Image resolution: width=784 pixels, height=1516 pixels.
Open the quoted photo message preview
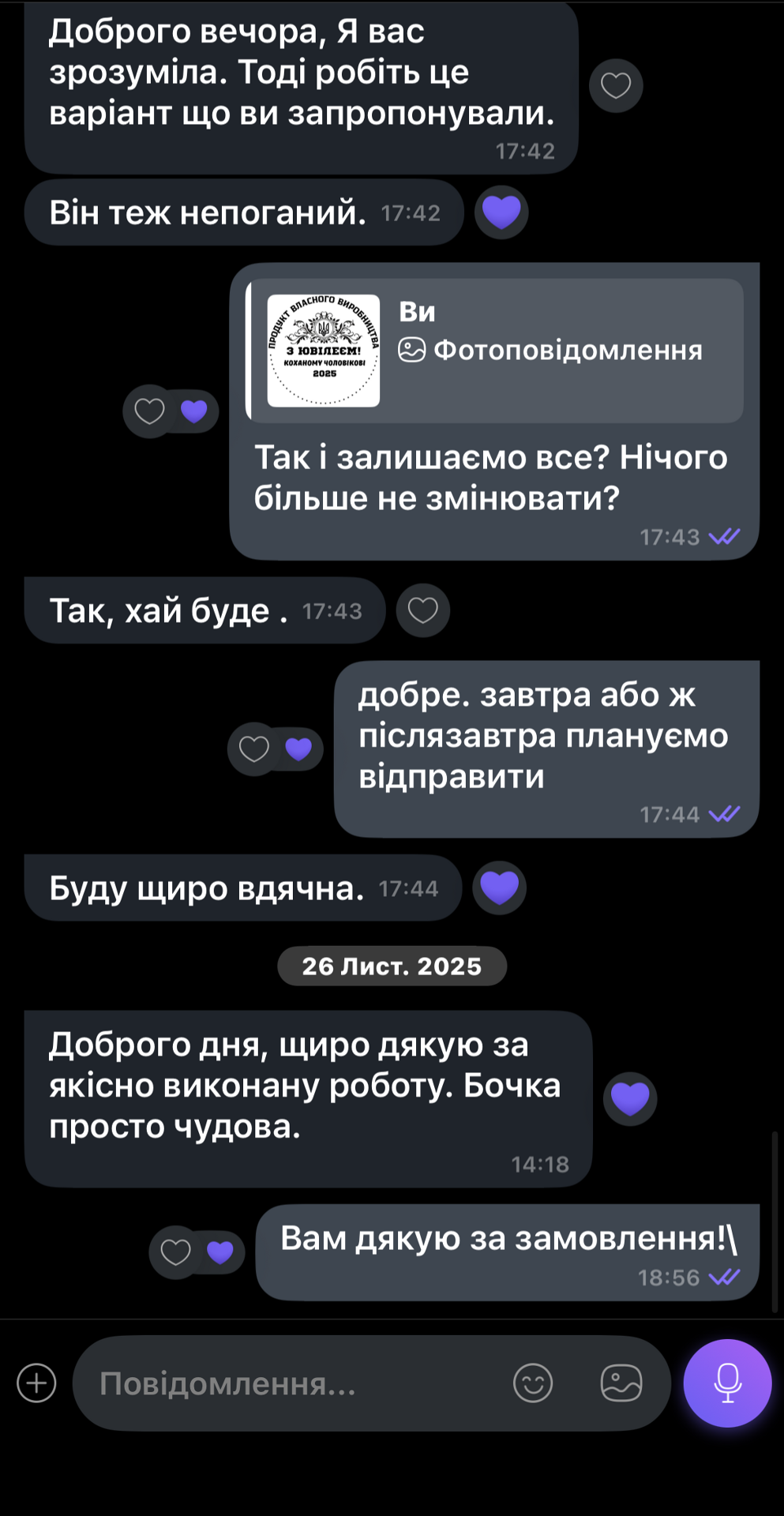(x=496, y=351)
